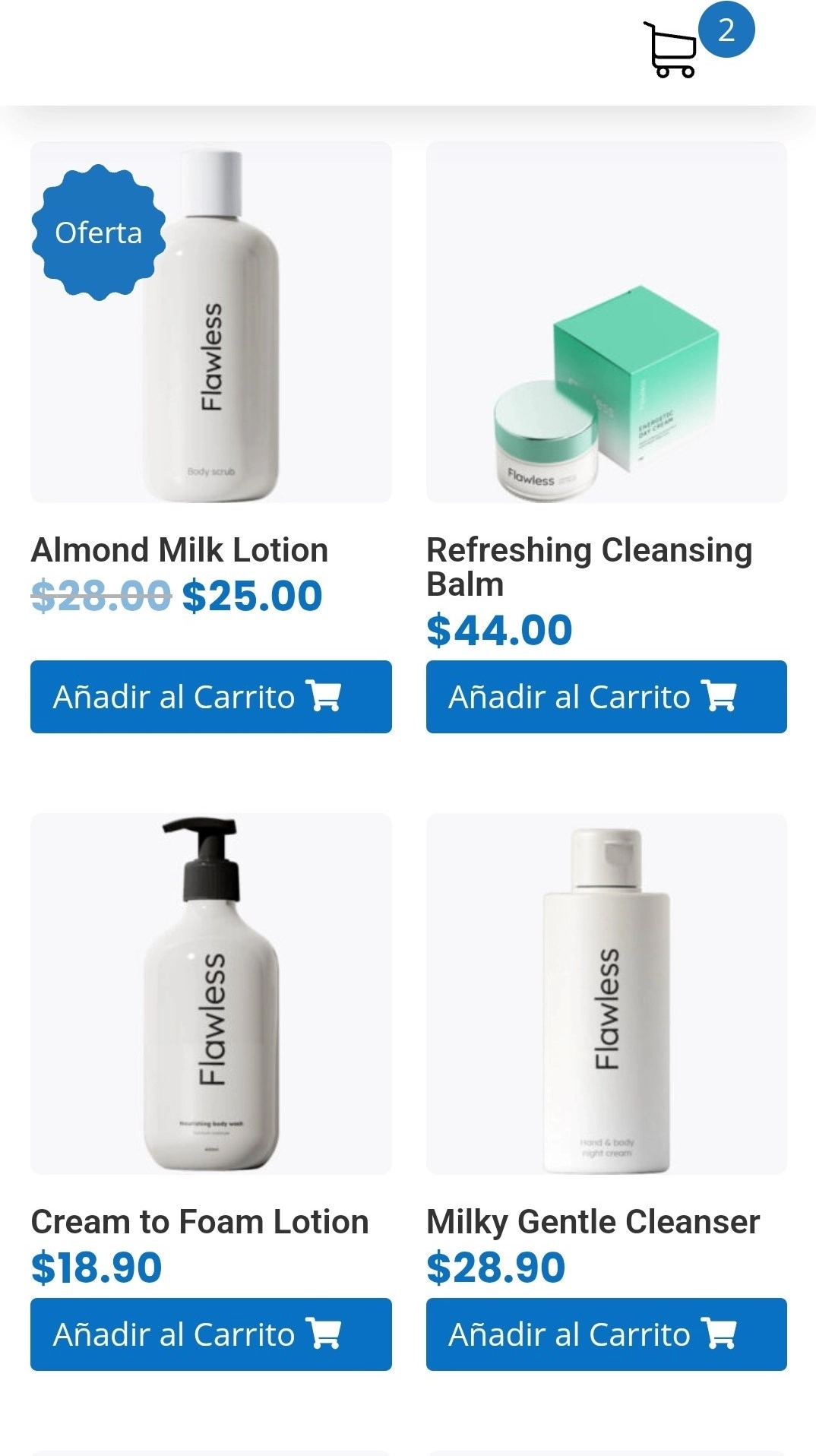Screen dimensions: 816x1456
Task: Add Milky Gentle Cleanser to cart
Action: click(x=606, y=1334)
